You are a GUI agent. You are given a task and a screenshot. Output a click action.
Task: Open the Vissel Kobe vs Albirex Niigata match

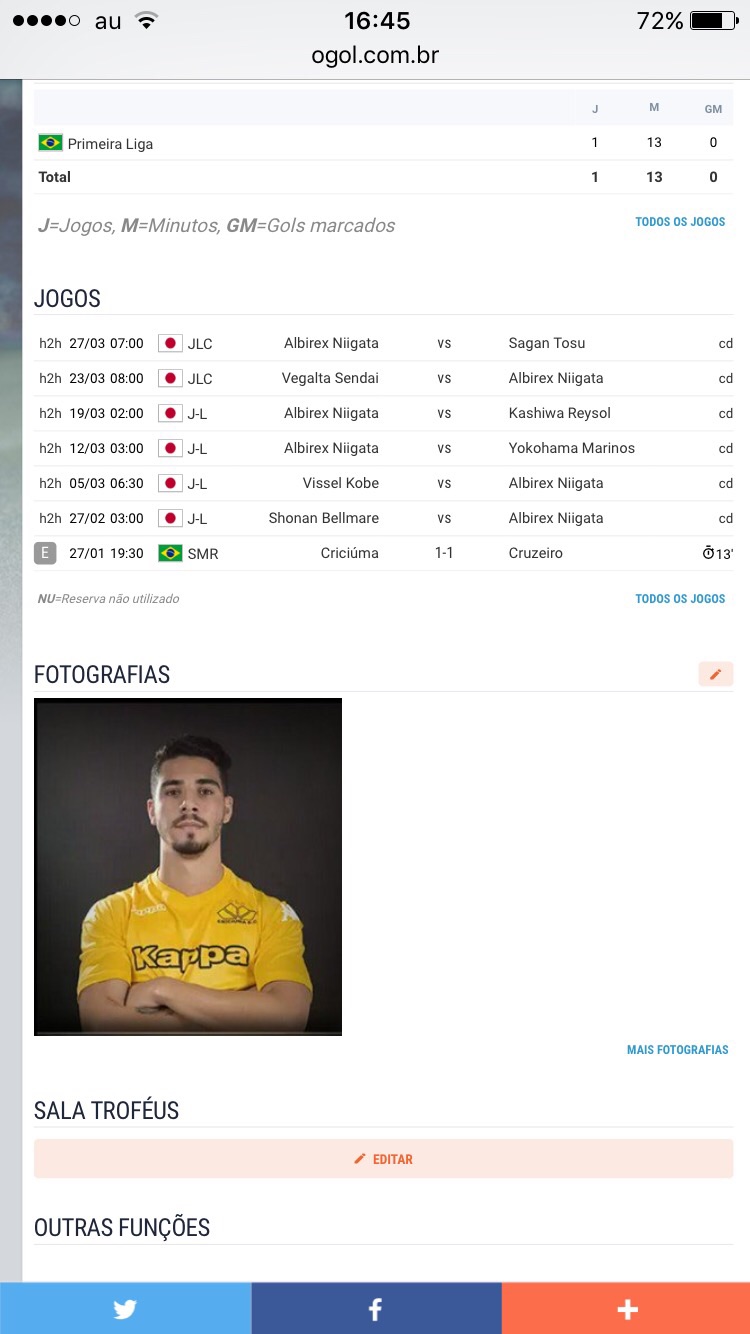[x=444, y=483]
